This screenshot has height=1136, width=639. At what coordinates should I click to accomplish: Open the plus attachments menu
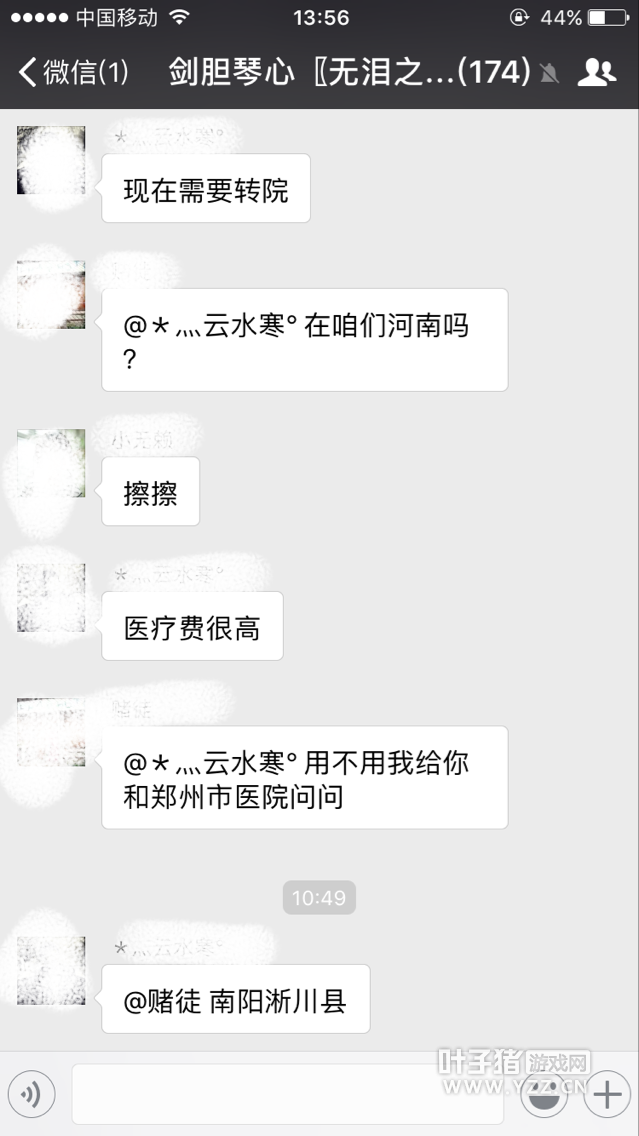[x=607, y=1096]
